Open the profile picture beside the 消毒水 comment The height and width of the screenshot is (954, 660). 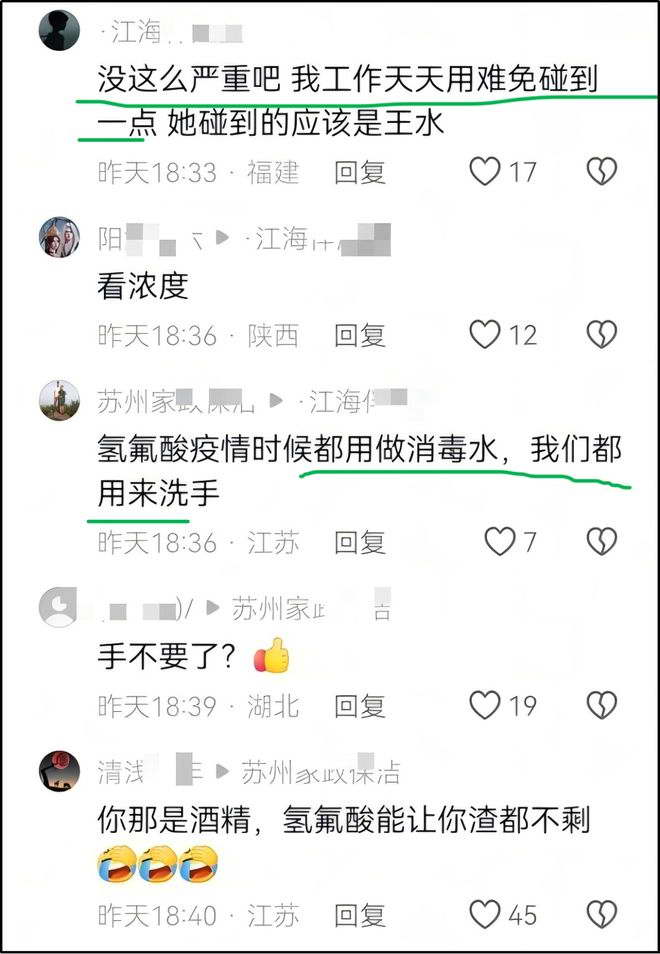pos(59,401)
